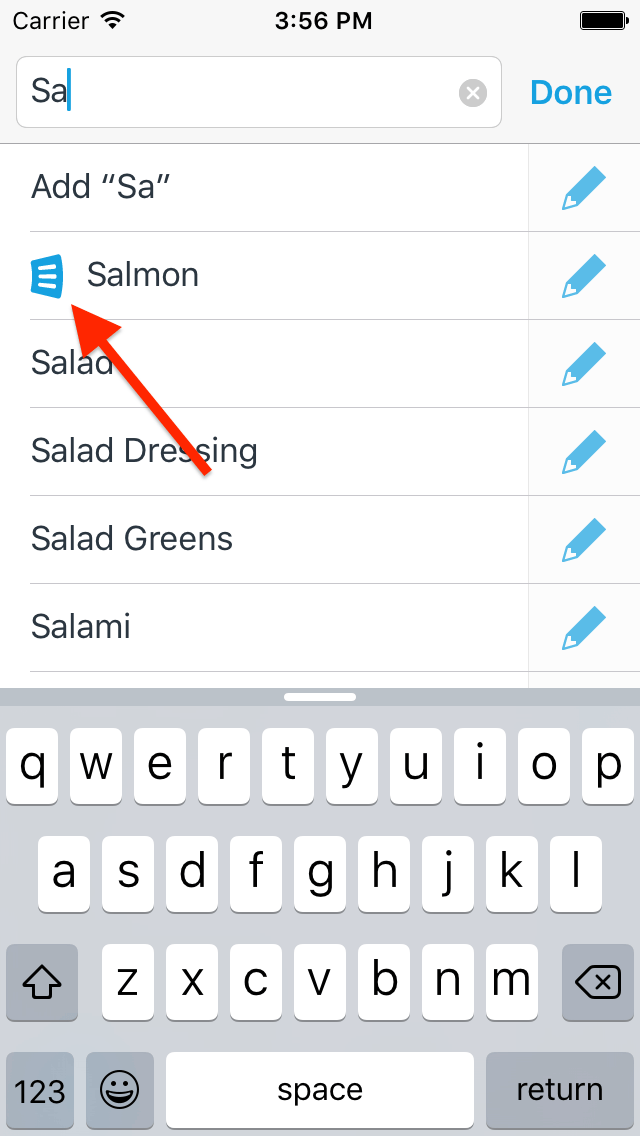This screenshot has width=640, height=1136.
Task: Edit details for Salad Dressing
Action: click(x=583, y=451)
